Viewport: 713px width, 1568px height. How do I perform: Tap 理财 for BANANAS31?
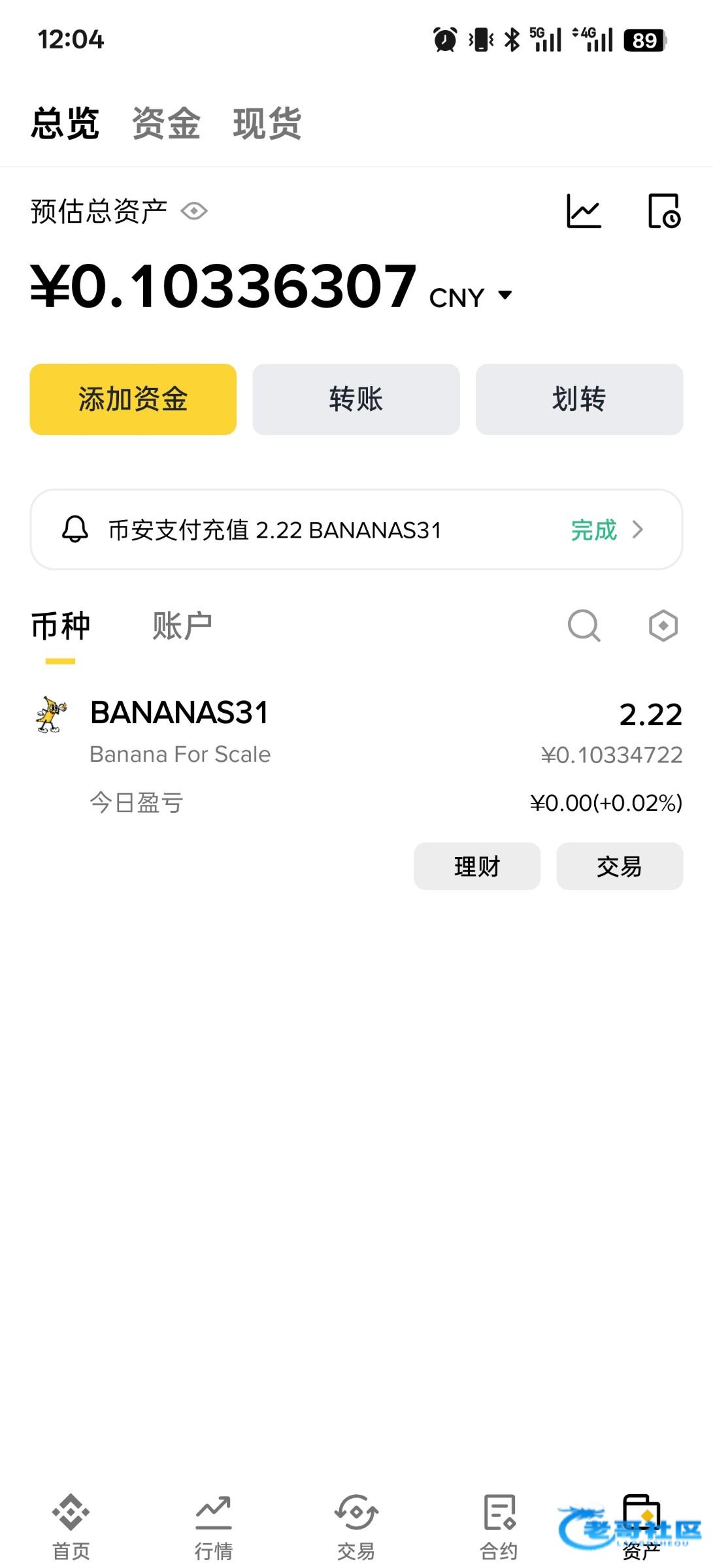[477, 866]
